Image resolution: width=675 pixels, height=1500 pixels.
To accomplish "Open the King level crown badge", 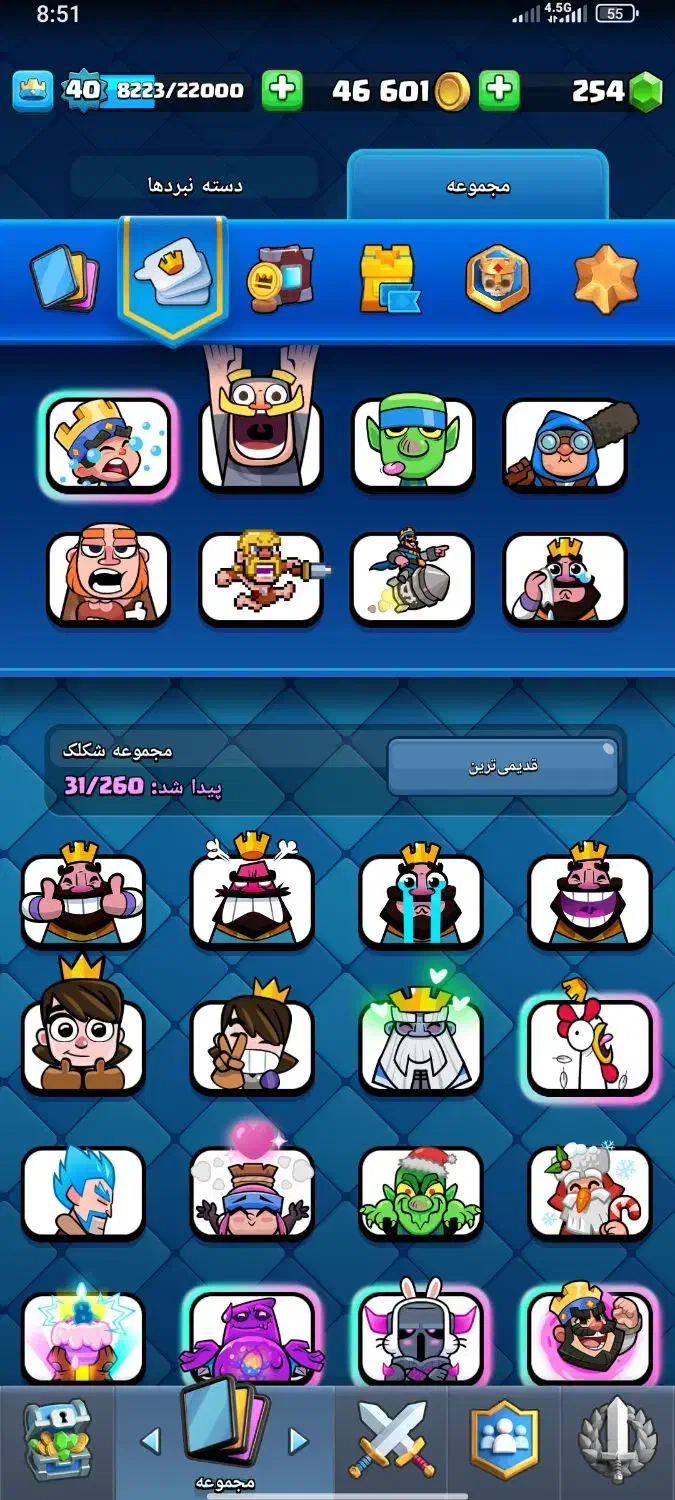I will click(33, 91).
